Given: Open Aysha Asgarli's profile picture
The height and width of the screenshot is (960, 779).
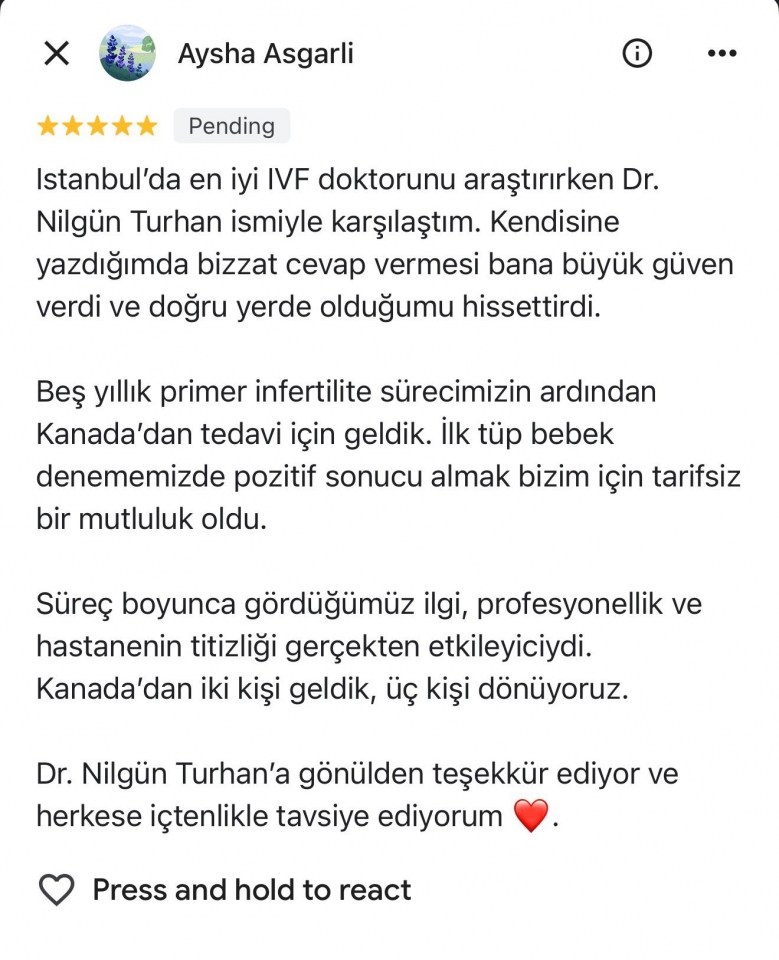Looking at the screenshot, I should (127, 53).
